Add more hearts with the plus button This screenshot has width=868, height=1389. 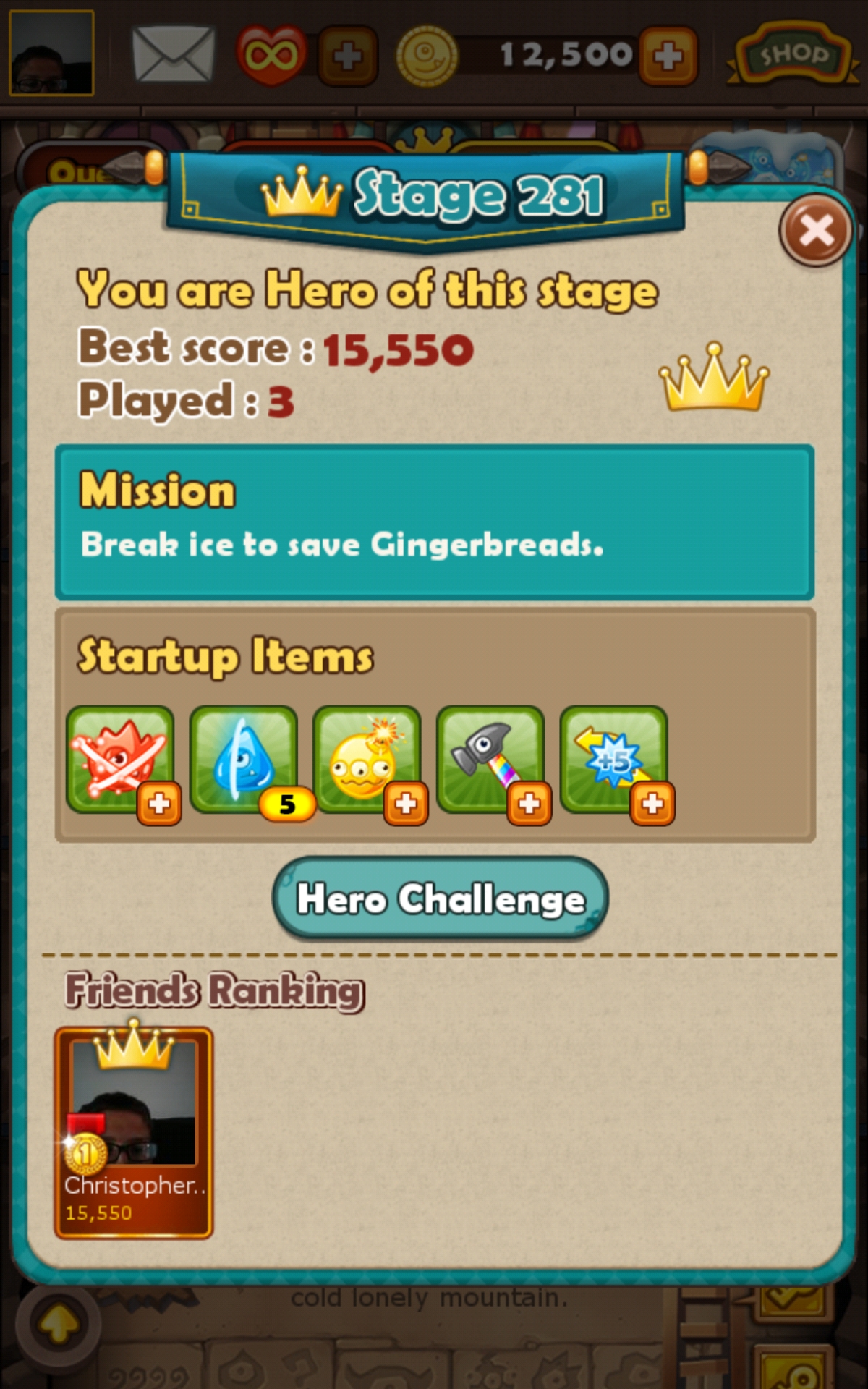click(348, 56)
